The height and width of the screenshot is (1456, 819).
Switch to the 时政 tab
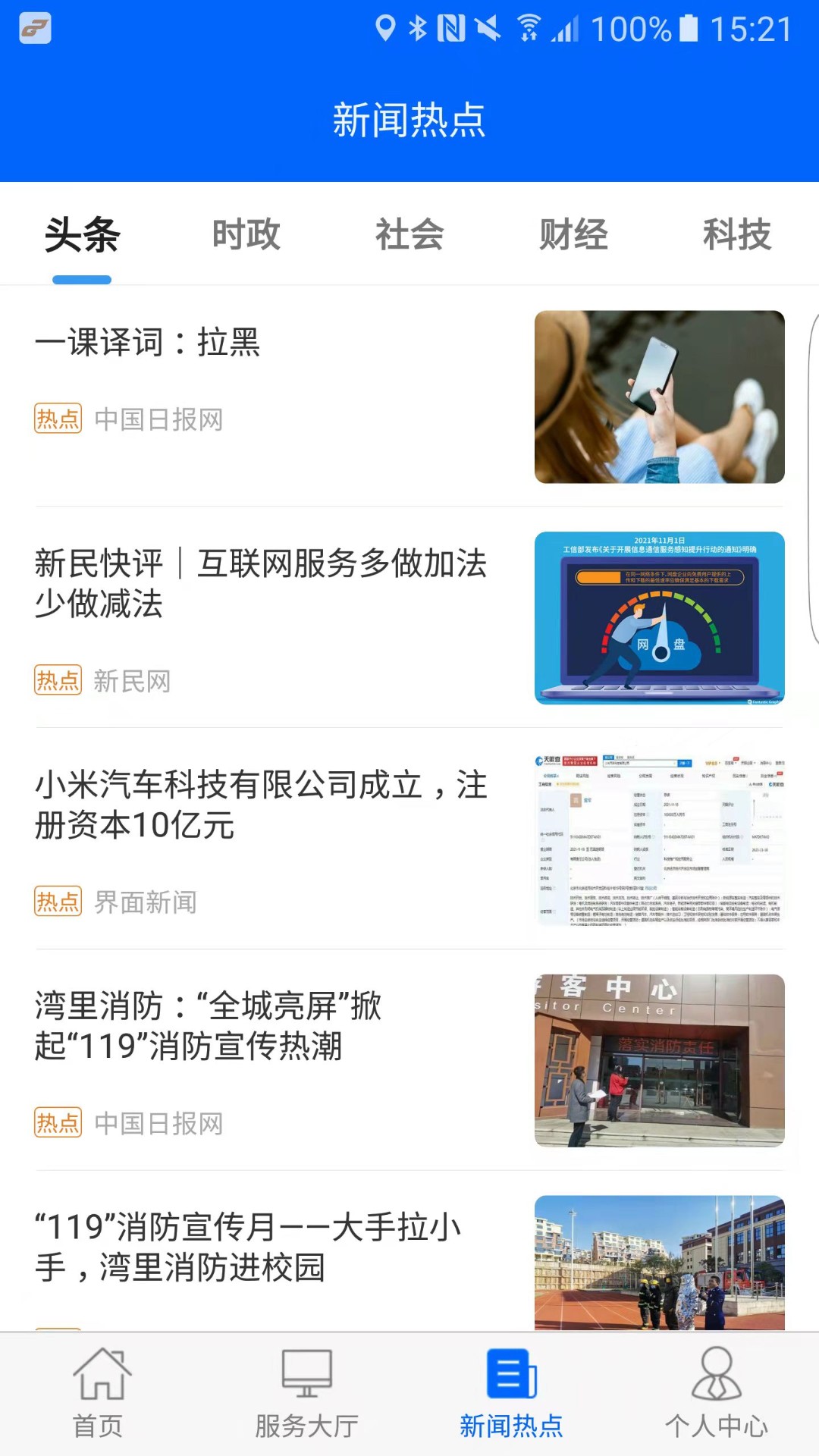tap(246, 234)
